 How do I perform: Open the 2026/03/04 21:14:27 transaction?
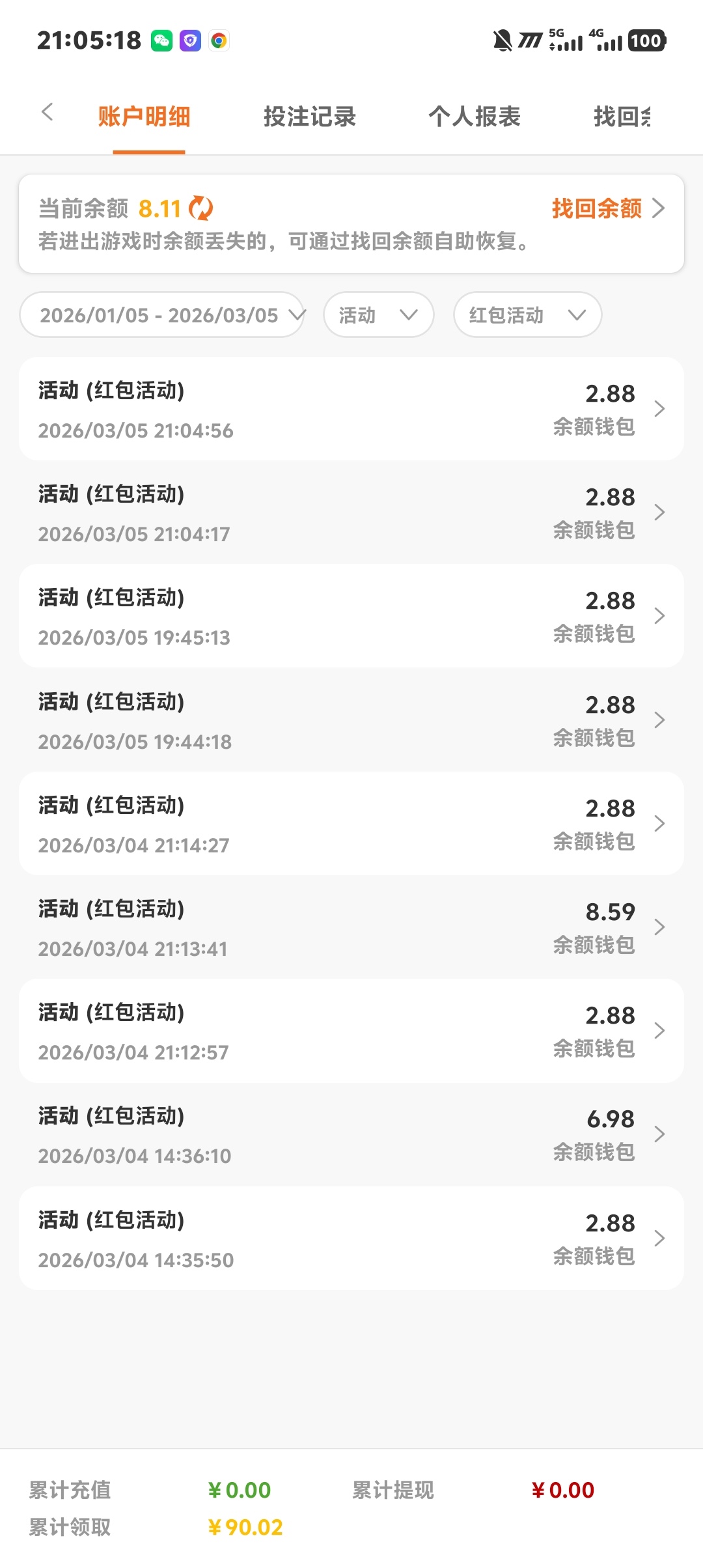351,824
